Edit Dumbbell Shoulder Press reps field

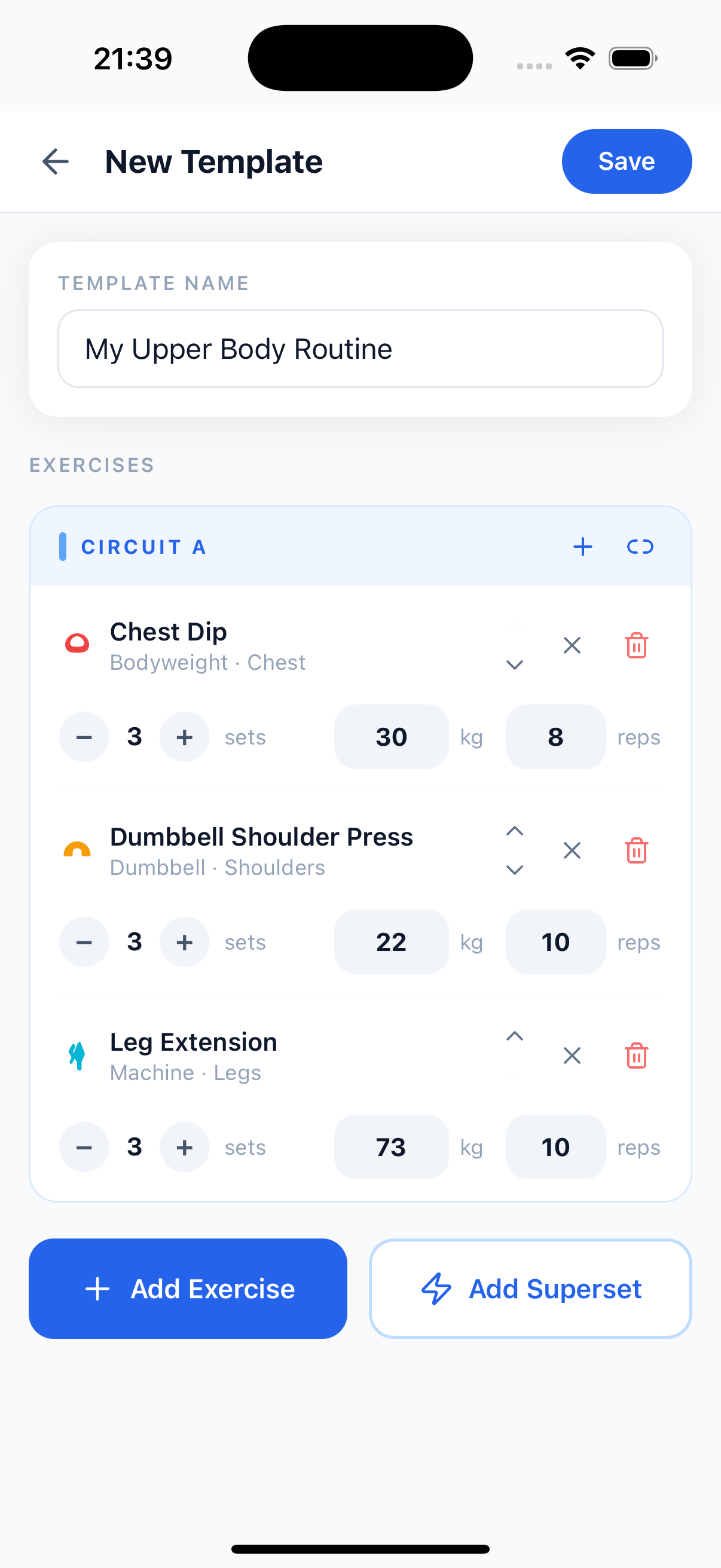click(x=555, y=942)
